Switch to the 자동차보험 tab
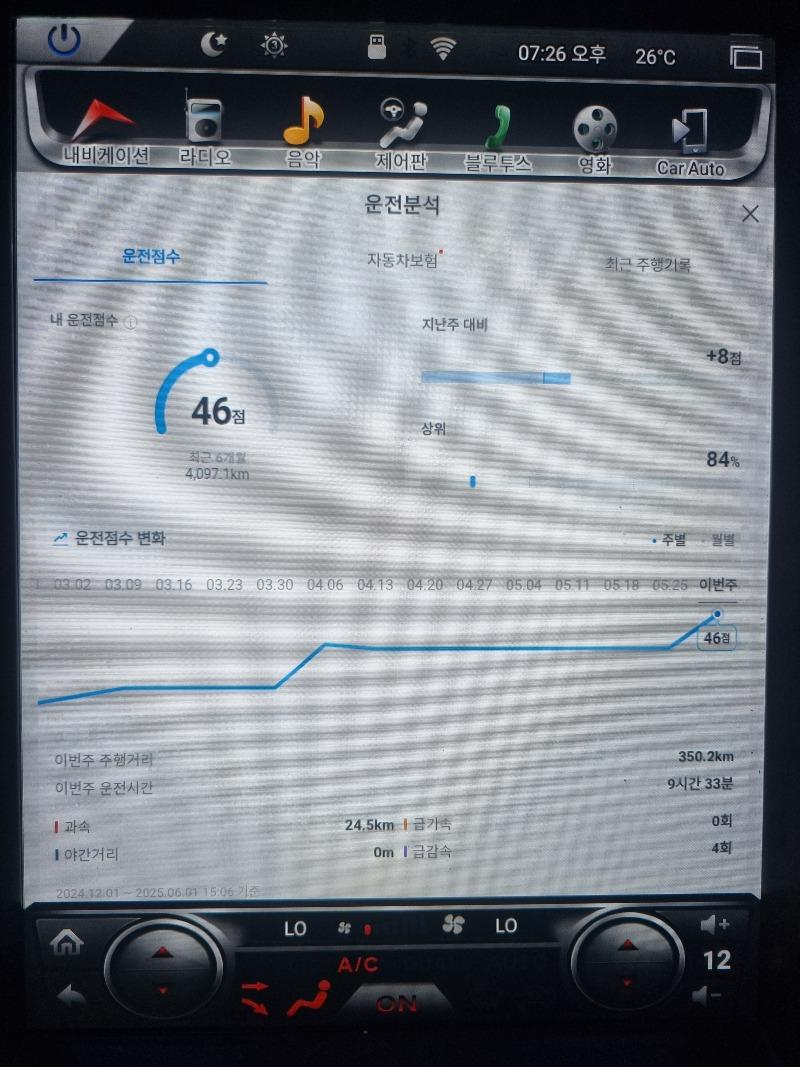800x1067 pixels. (403, 261)
